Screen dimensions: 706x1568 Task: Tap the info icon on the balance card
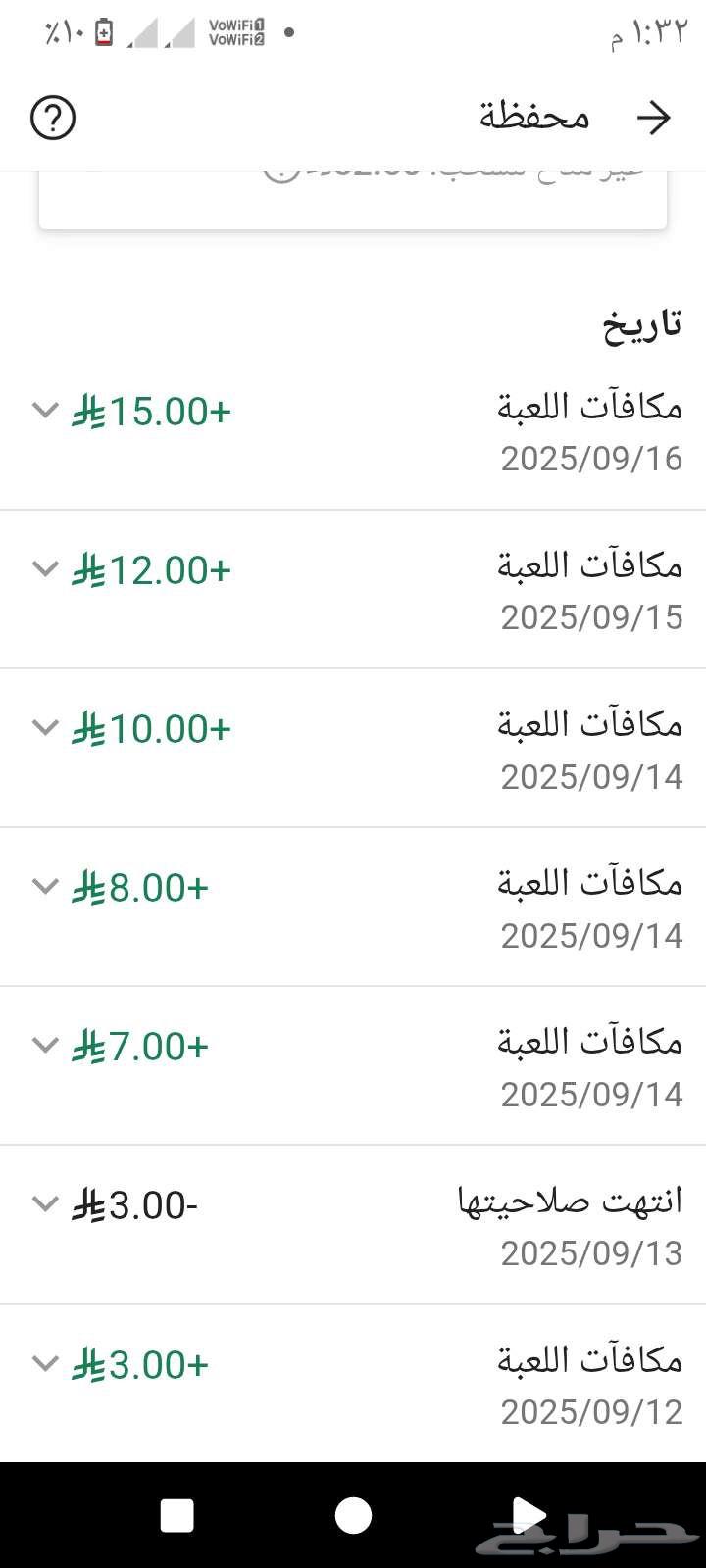279,171
